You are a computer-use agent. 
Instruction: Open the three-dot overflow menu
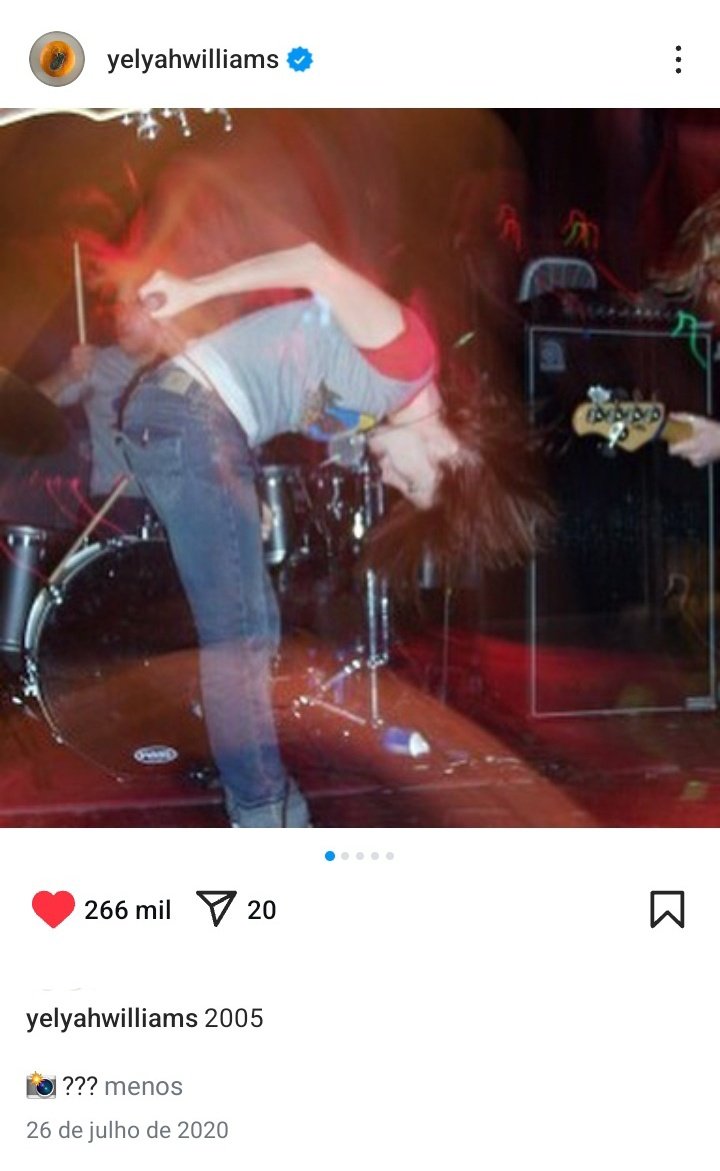[x=678, y=59]
